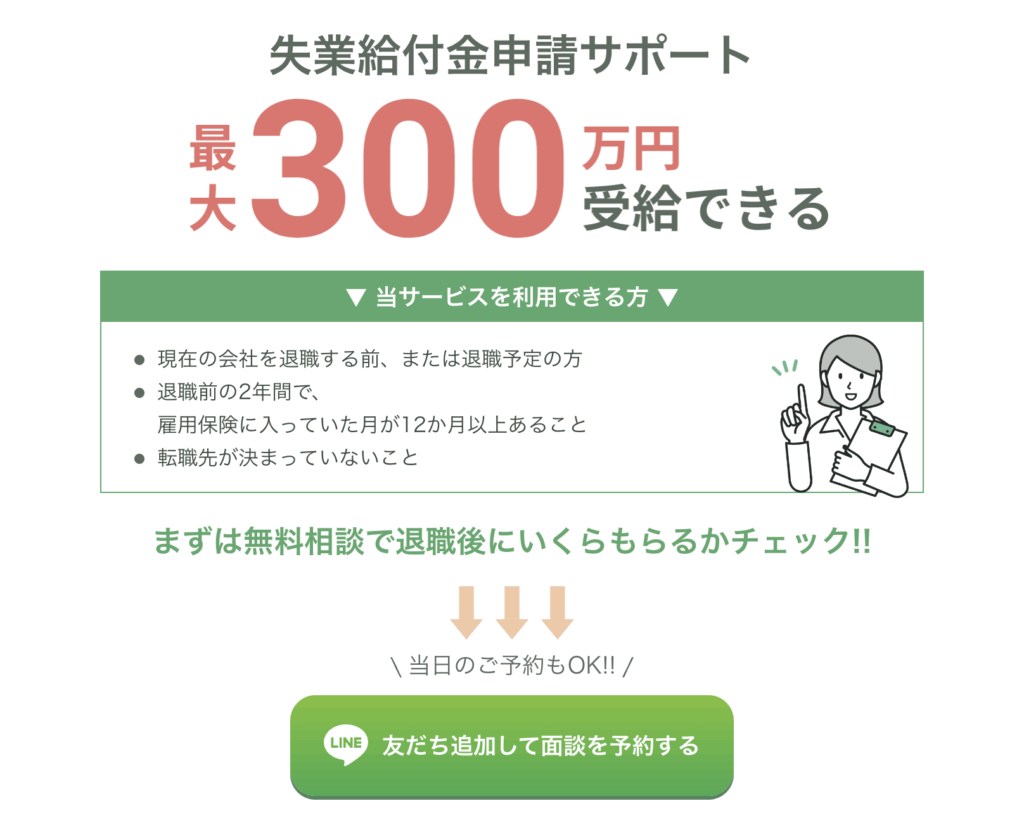Tap the green LINE friend-add booking button

pos(511,746)
